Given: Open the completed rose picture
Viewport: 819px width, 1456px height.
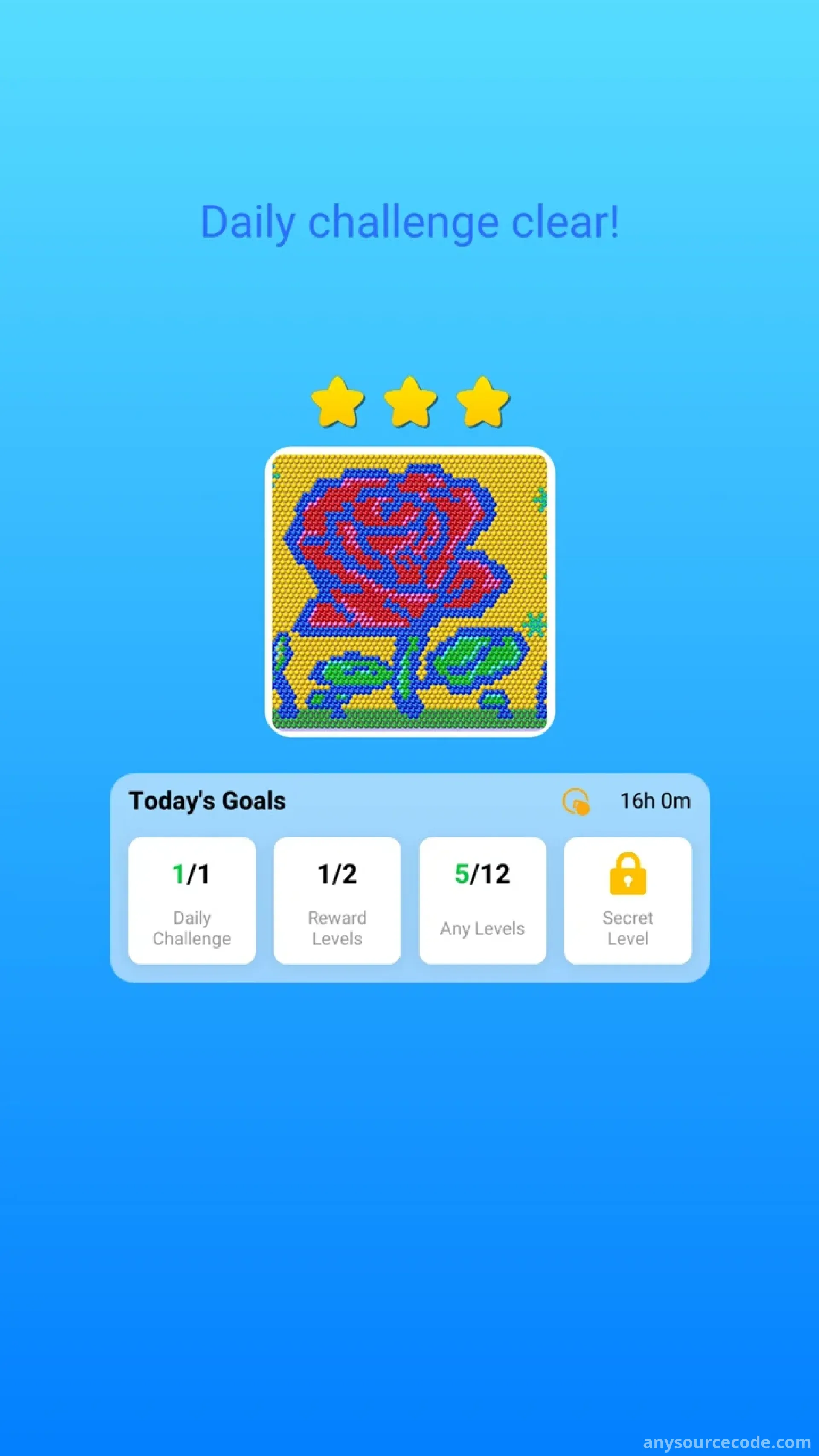Looking at the screenshot, I should pos(409,592).
